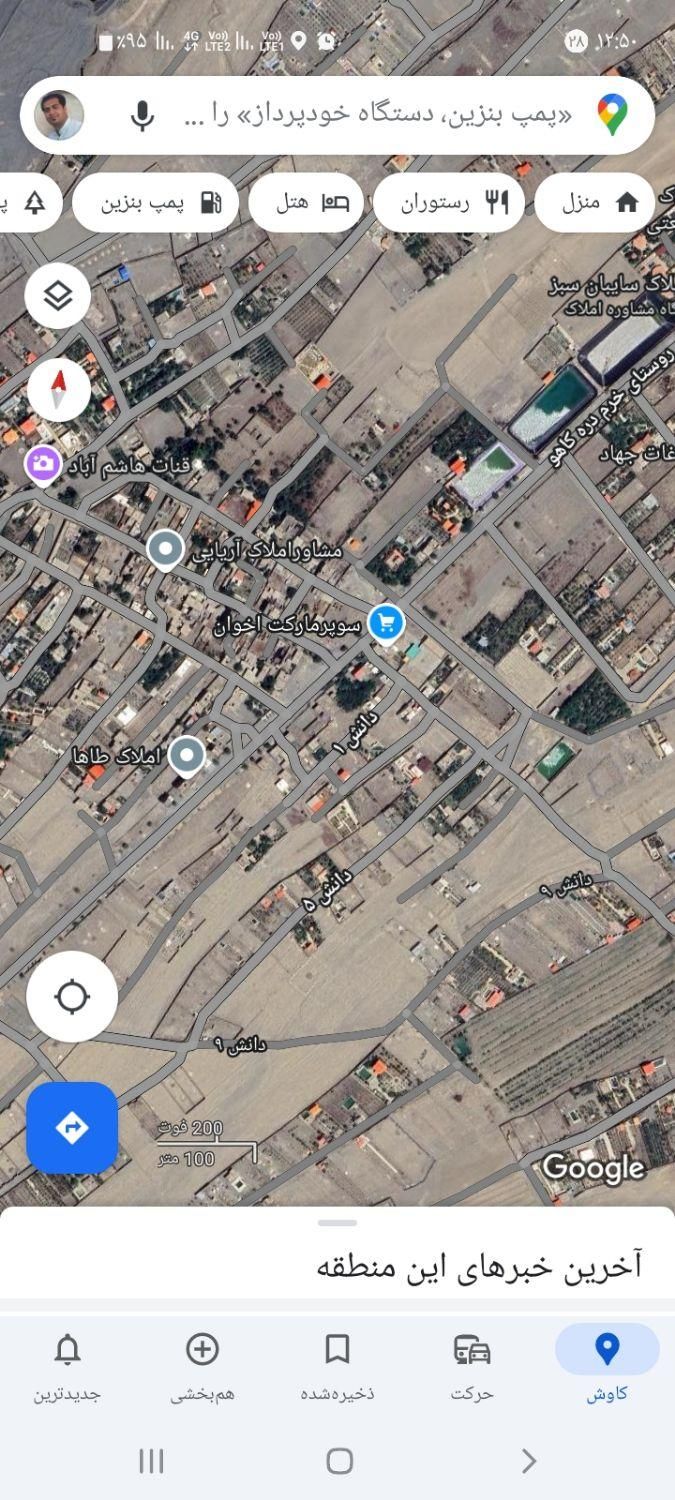
Task: Center the map on my location
Action: (x=72, y=996)
